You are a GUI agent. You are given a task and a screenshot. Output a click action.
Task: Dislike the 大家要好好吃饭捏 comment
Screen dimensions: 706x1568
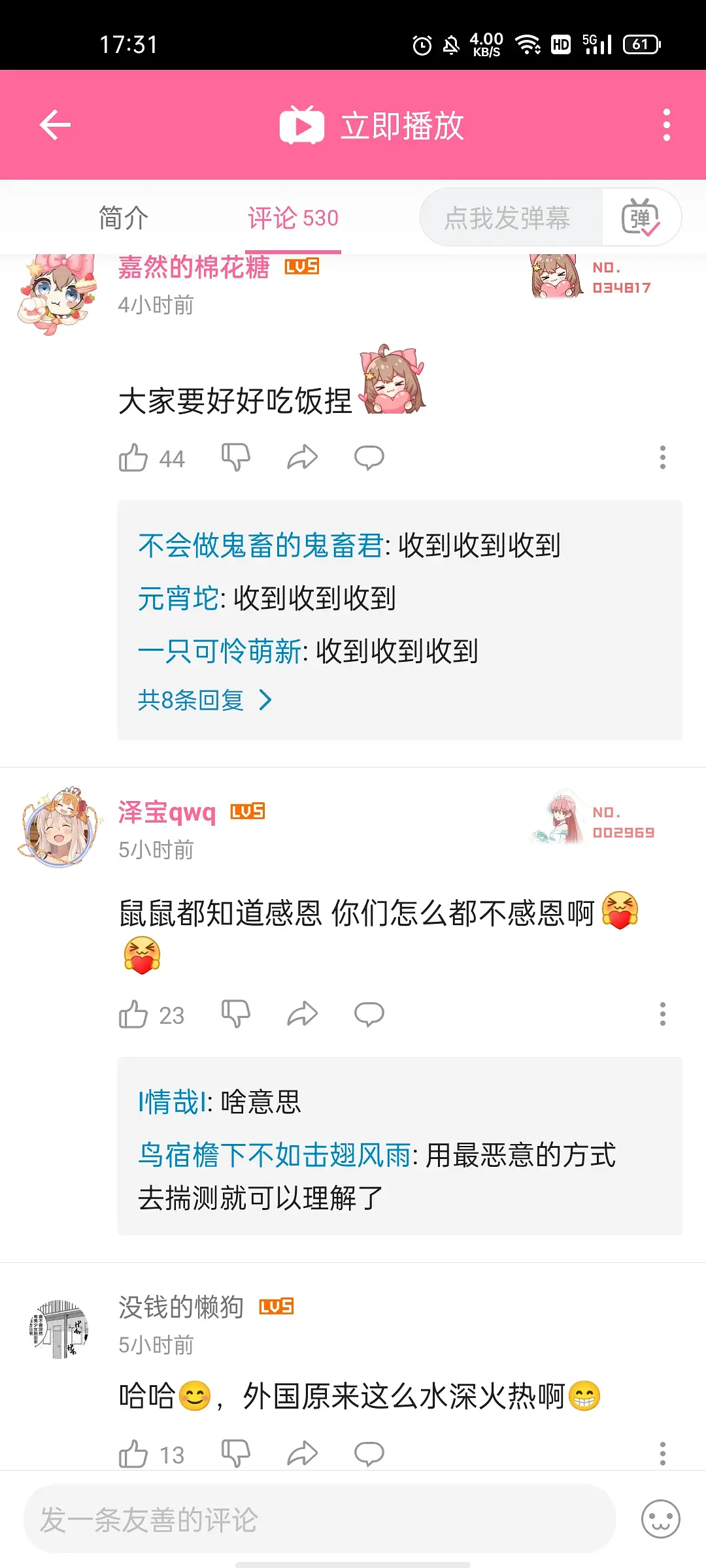[x=236, y=457]
